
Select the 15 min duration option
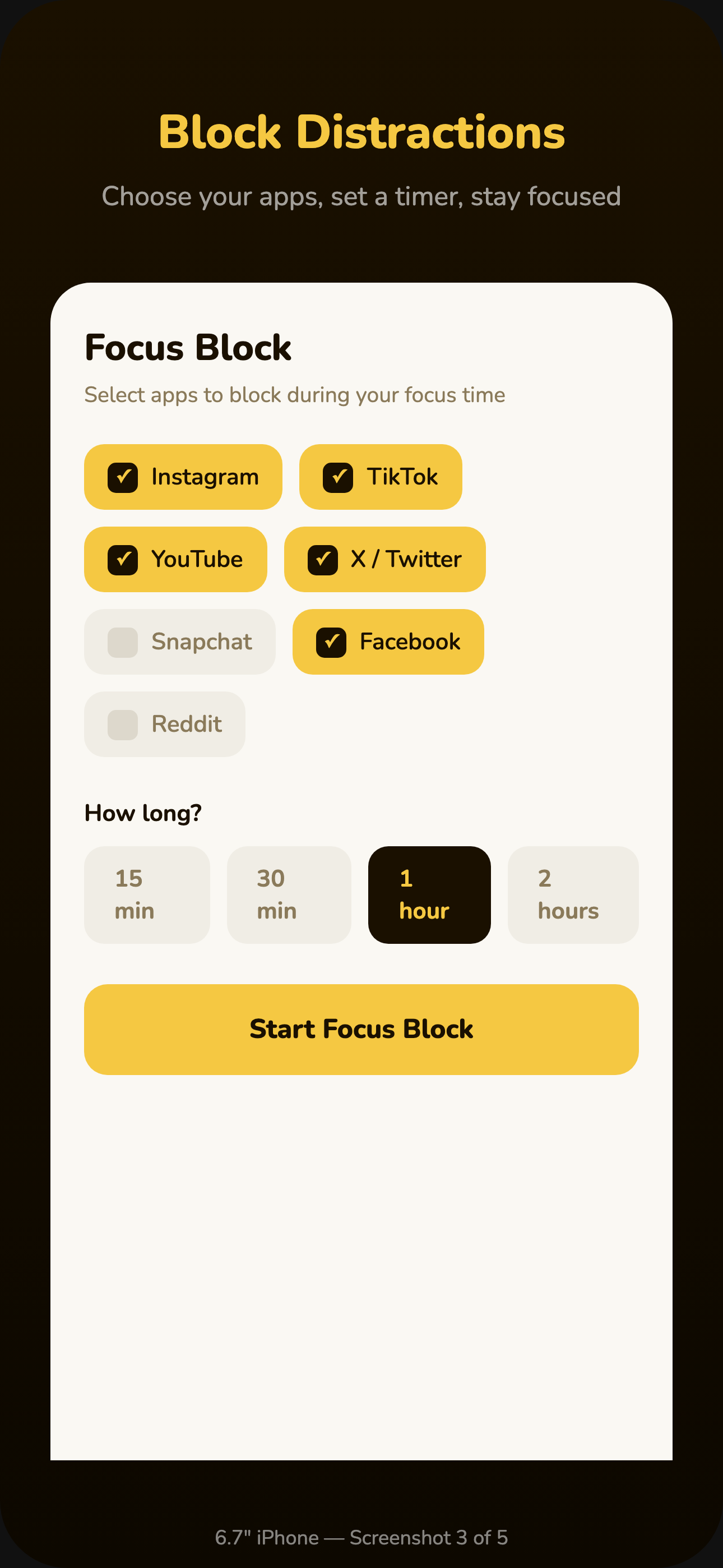[x=146, y=895]
